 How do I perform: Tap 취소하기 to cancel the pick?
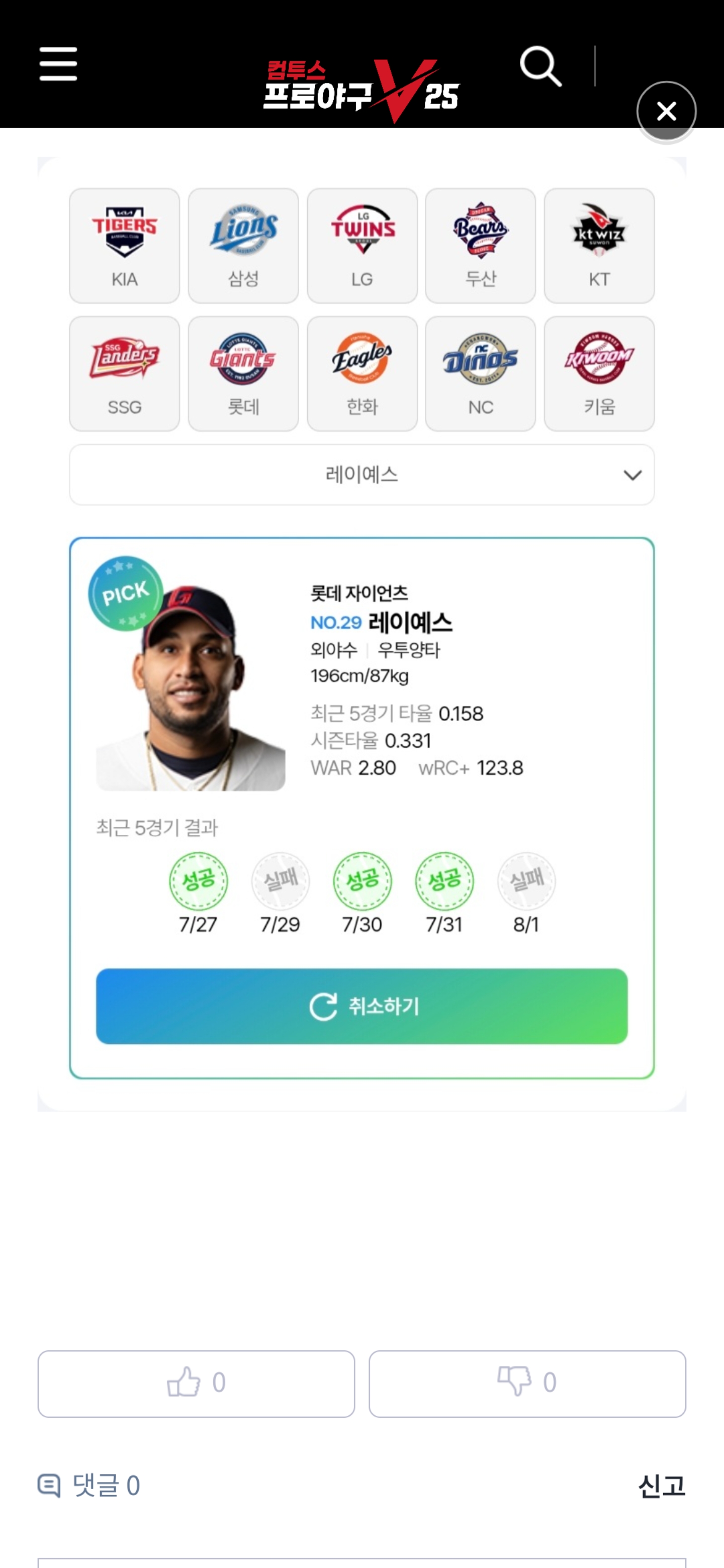pos(361,1006)
